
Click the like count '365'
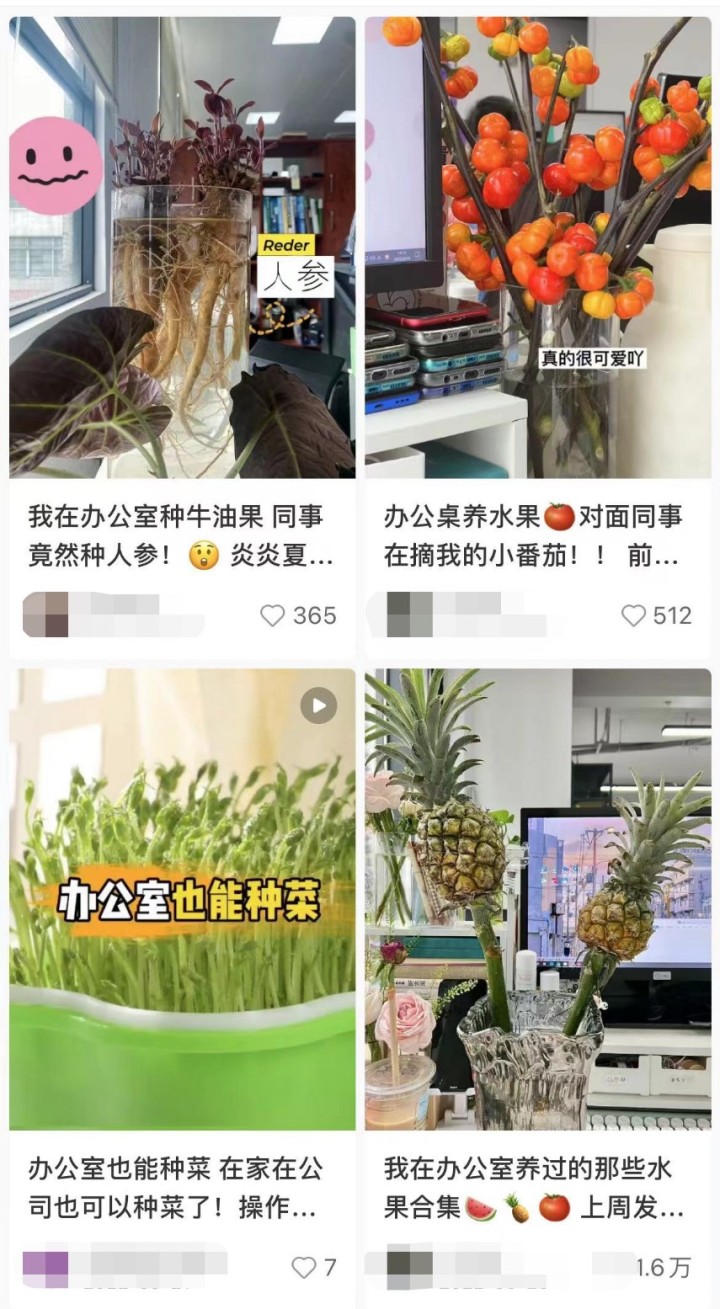point(316,617)
